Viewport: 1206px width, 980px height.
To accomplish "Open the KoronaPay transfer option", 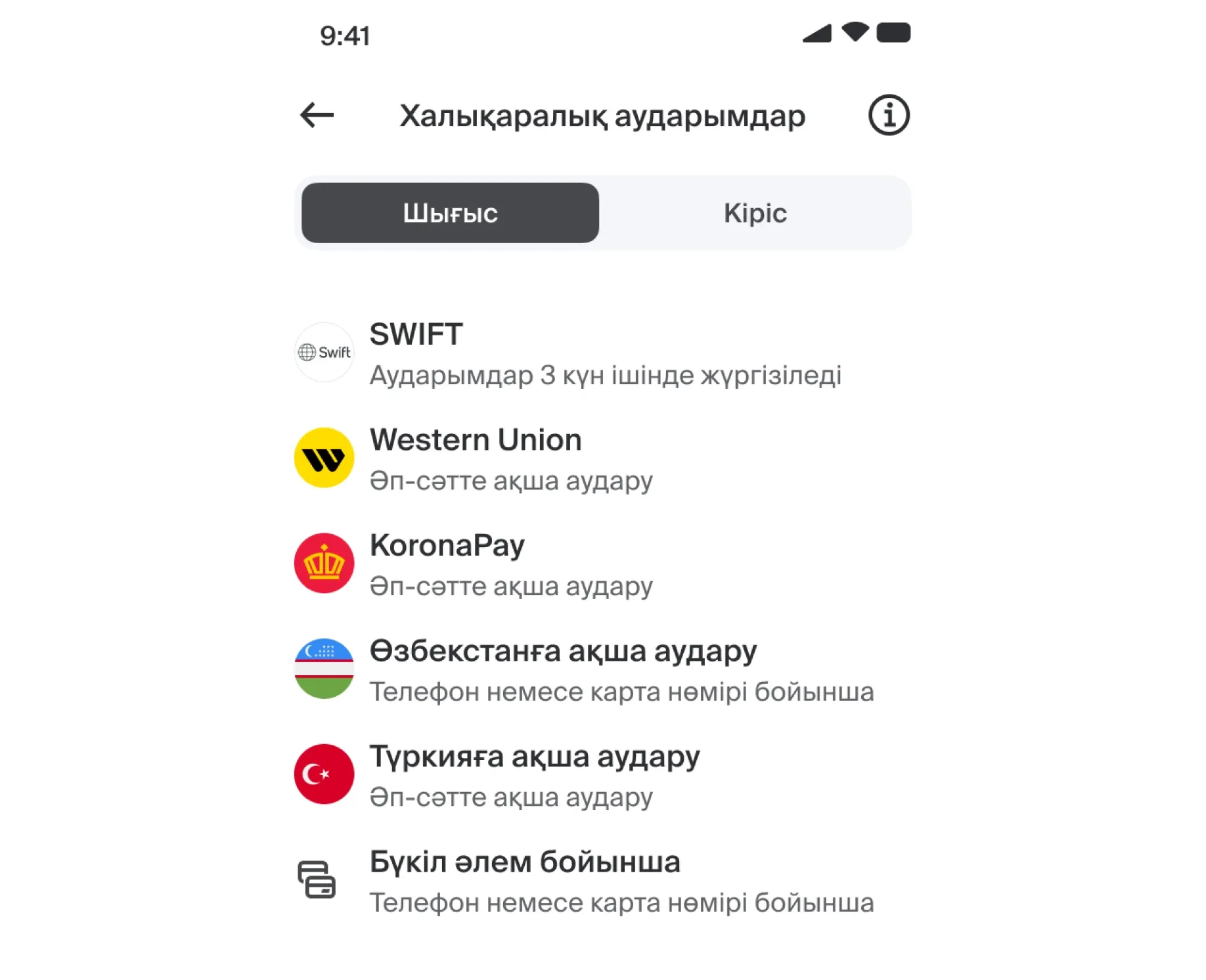I will point(602,564).
